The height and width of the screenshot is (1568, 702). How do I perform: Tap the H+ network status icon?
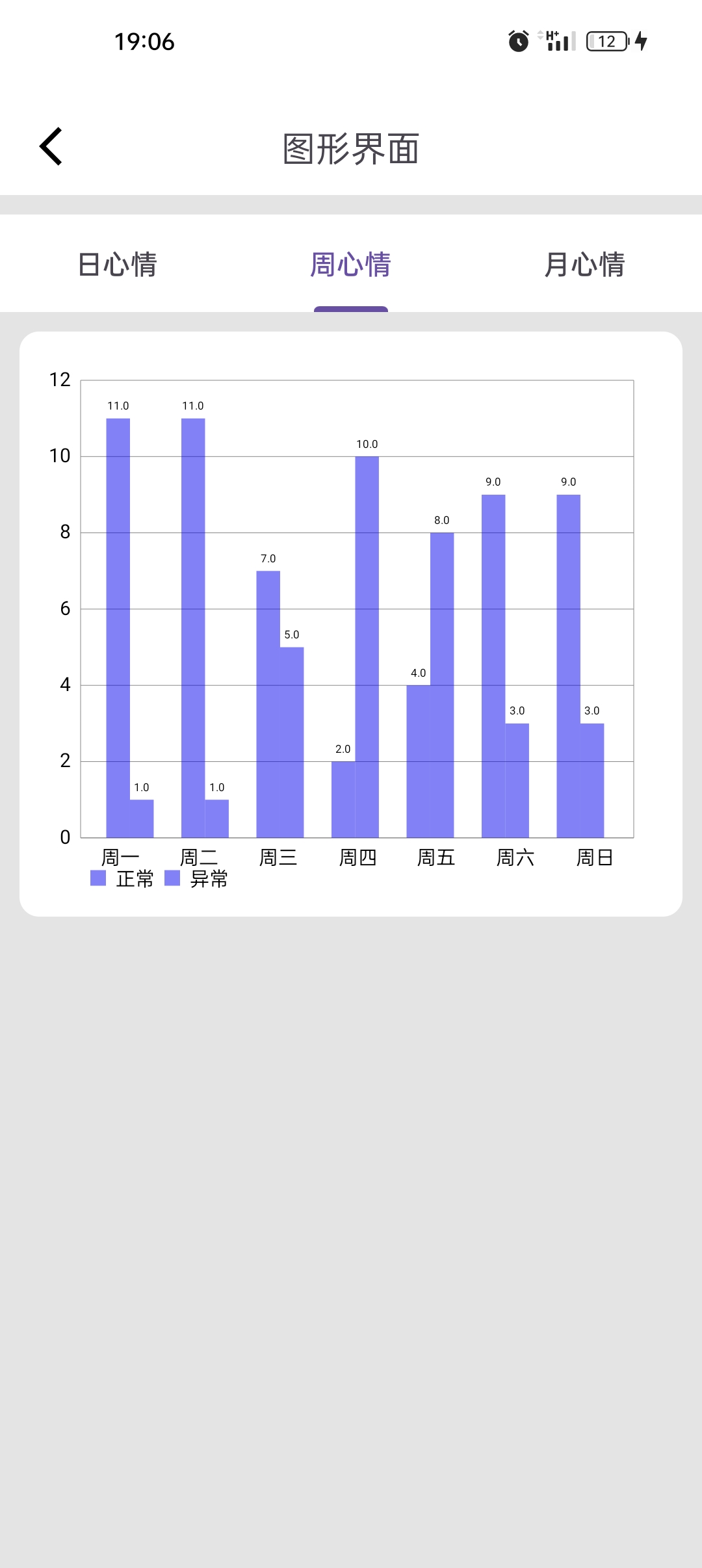point(552,36)
